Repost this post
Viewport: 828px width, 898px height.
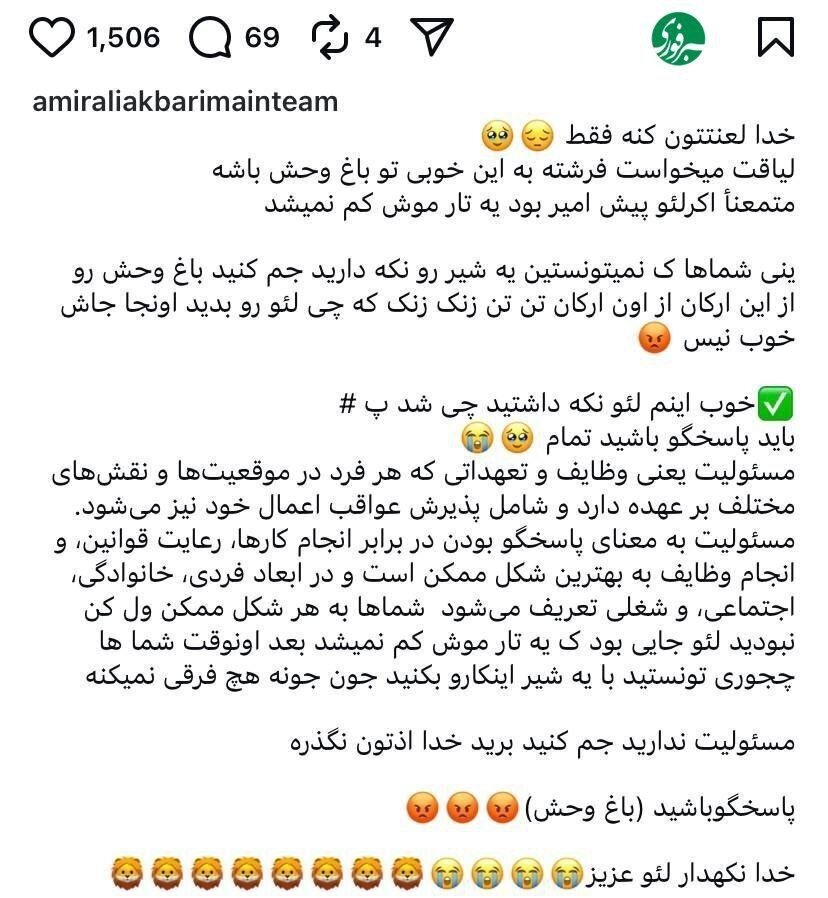click(329, 38)
